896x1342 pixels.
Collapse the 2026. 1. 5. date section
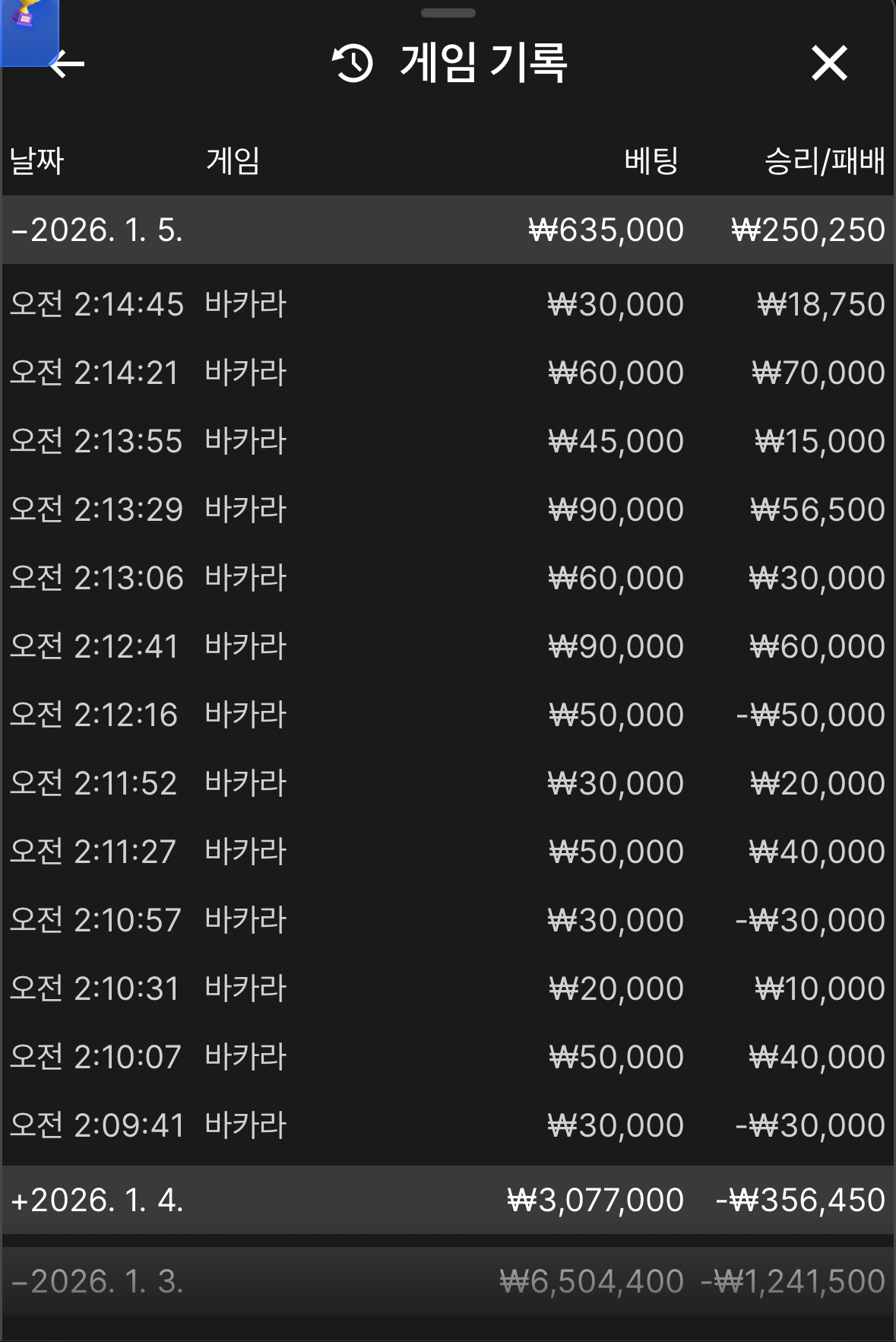pos(97,230)
